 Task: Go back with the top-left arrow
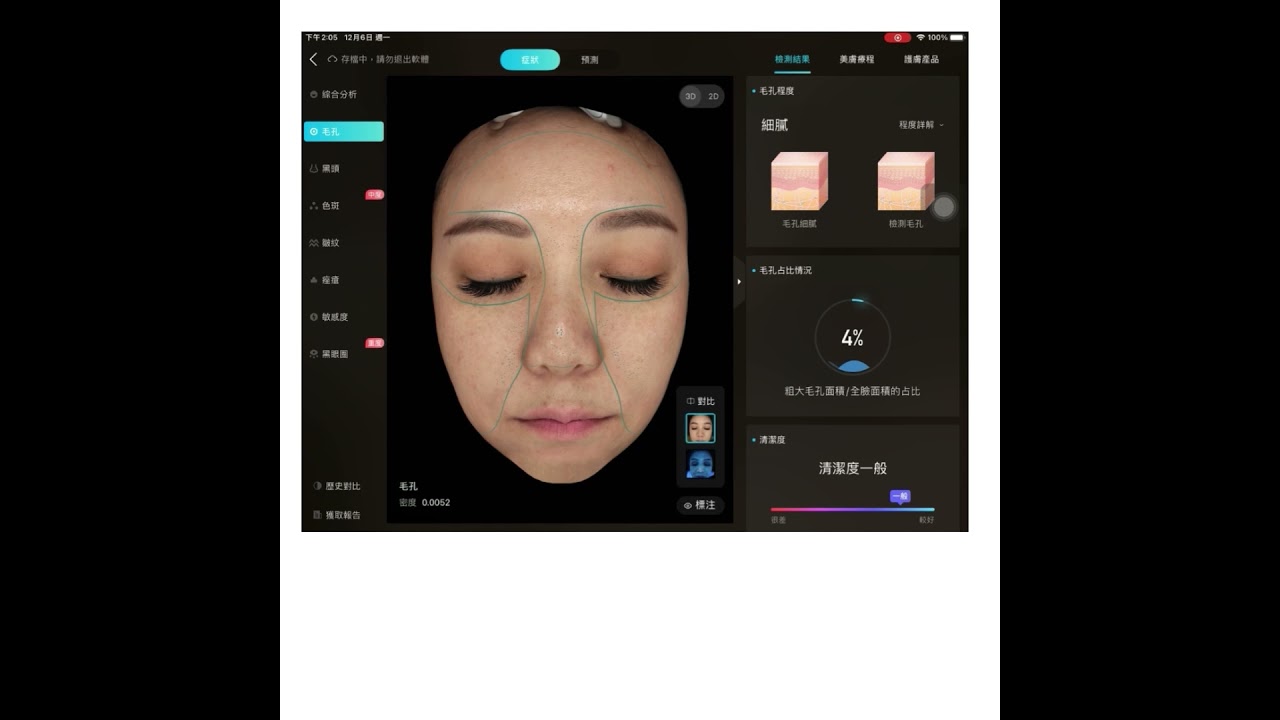[313, 60]
